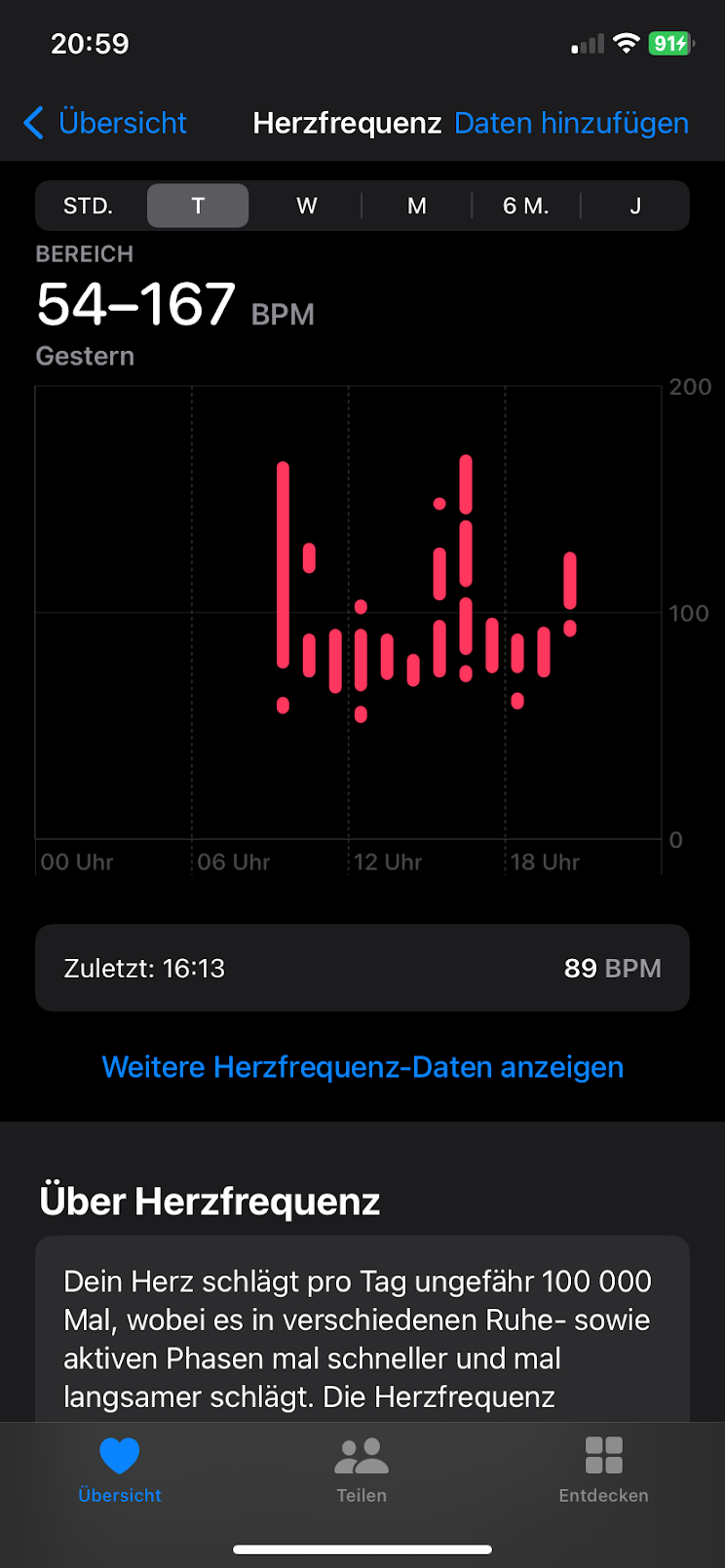This screenshot has width=725, height=1568.
Task: Open Weitere Herzfrequenz-Daten anzeigen
Action: click(x=362, y=1067)
